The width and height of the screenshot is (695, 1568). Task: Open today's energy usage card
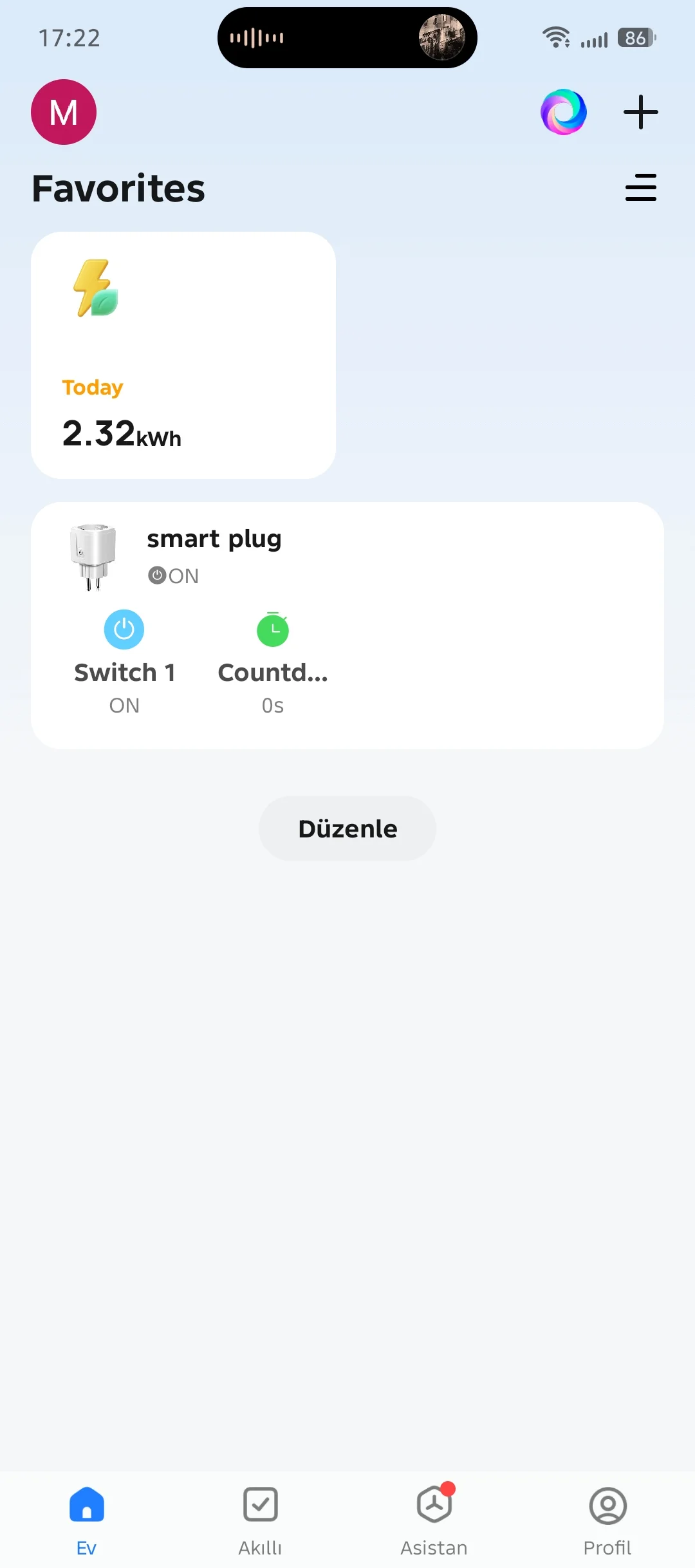[x=183, y=355]
